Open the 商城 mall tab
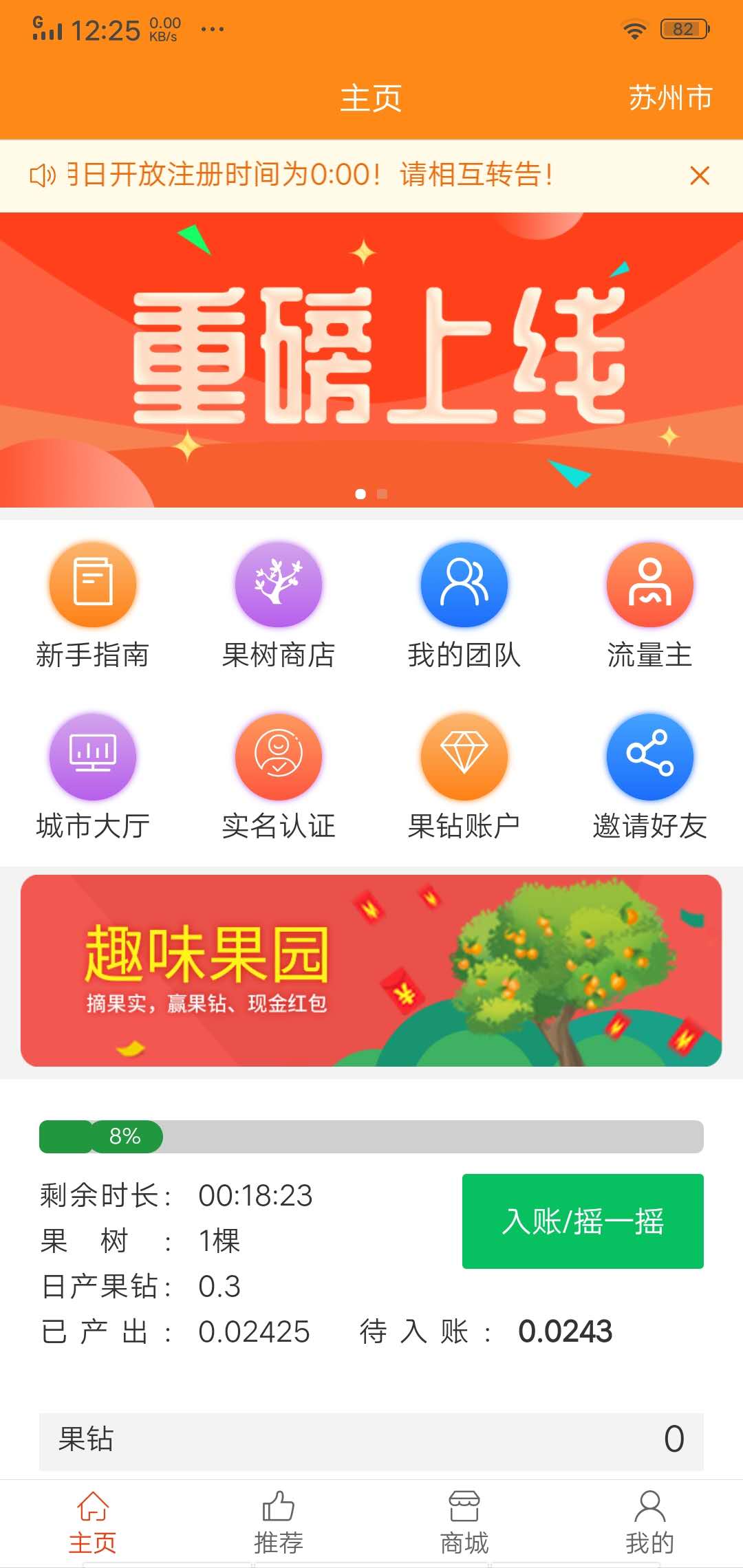This screenshot has width=743, height=1568. tap(464, 1520)
